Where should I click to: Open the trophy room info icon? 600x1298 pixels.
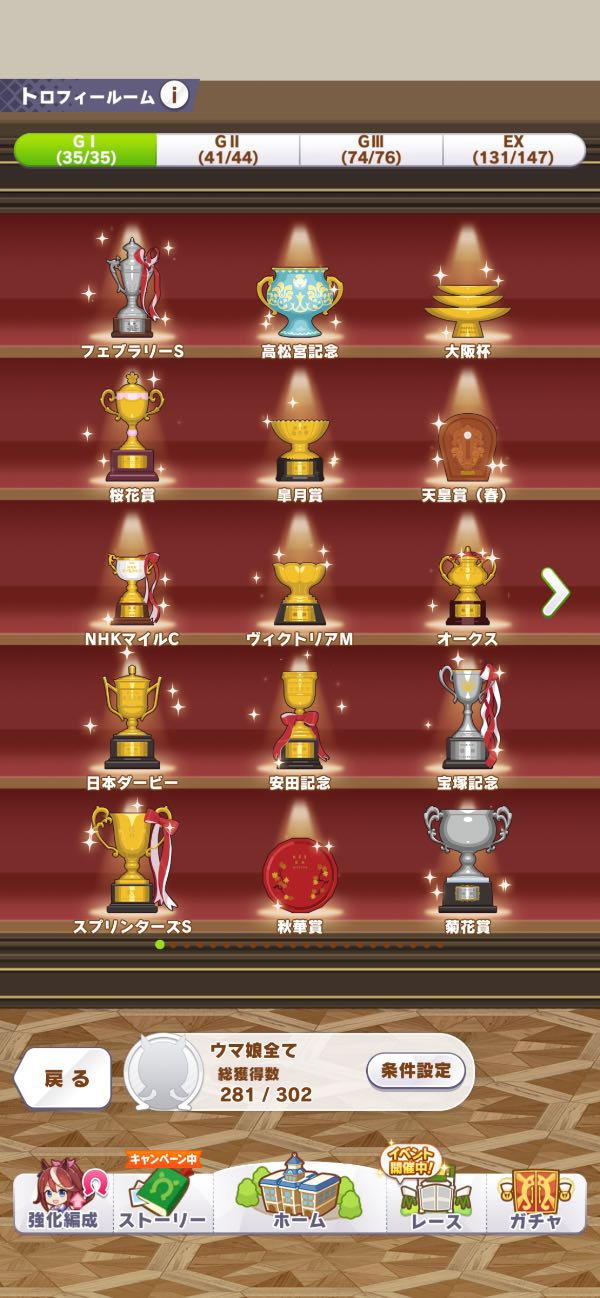point(174,96)
